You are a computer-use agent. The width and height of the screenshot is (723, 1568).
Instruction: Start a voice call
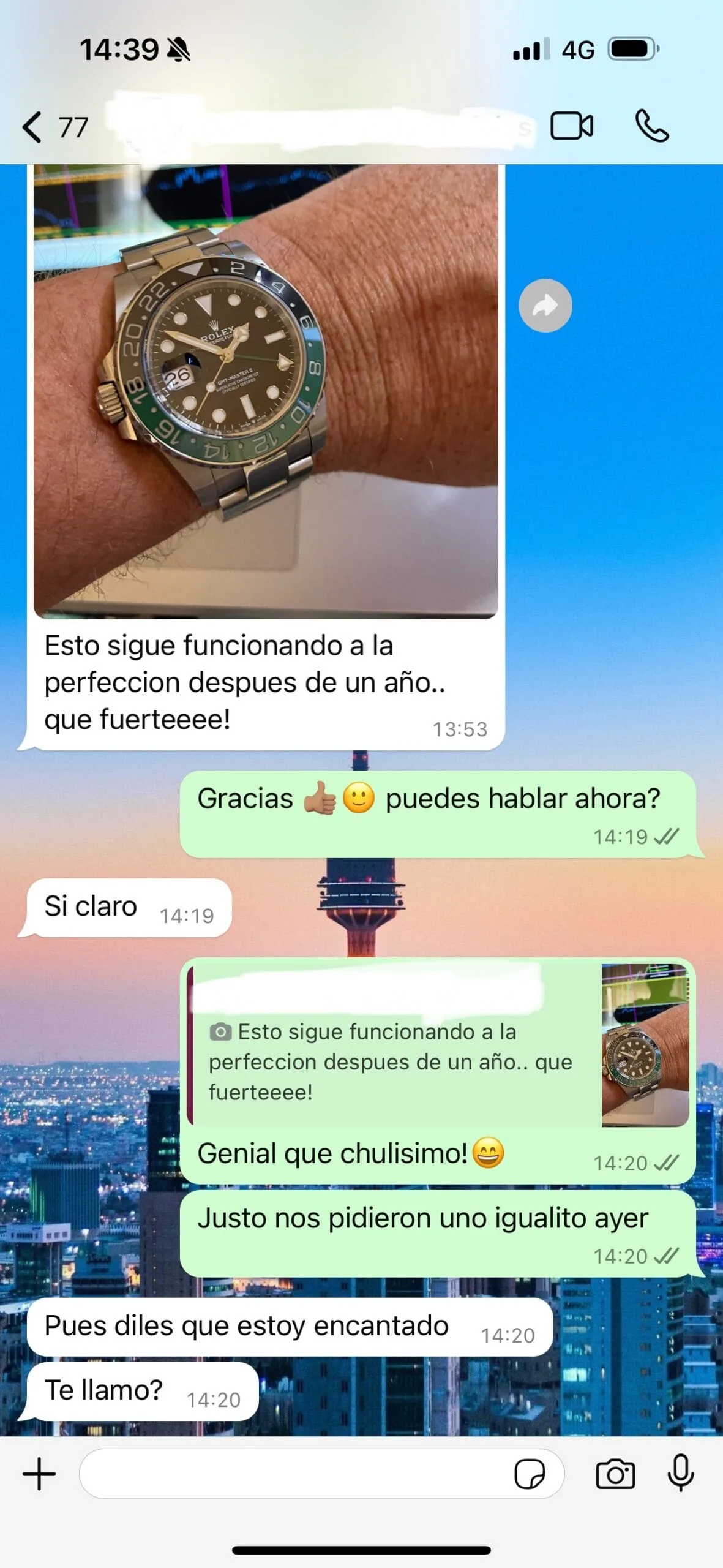click(x=652, y=127)
